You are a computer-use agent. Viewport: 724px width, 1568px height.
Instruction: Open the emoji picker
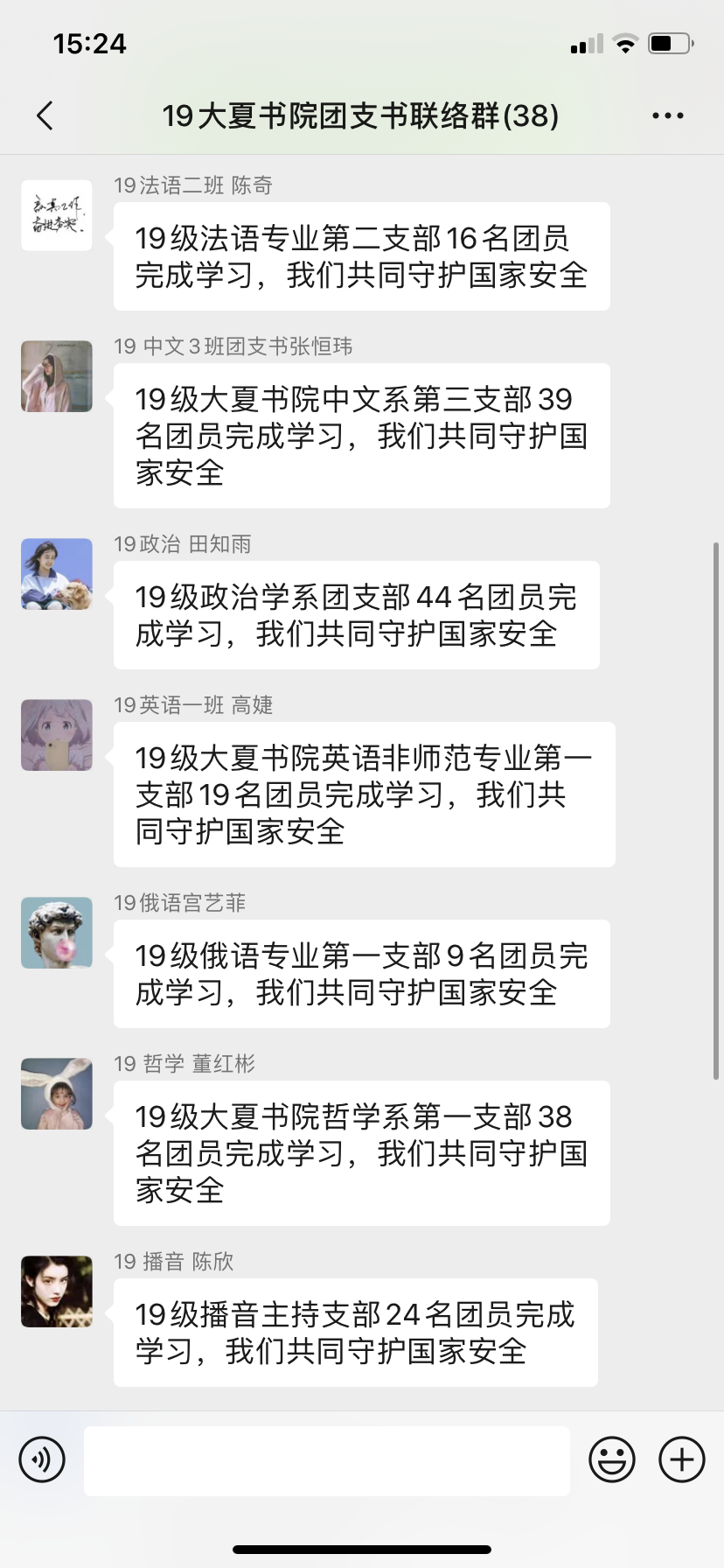pos(611,1459)
